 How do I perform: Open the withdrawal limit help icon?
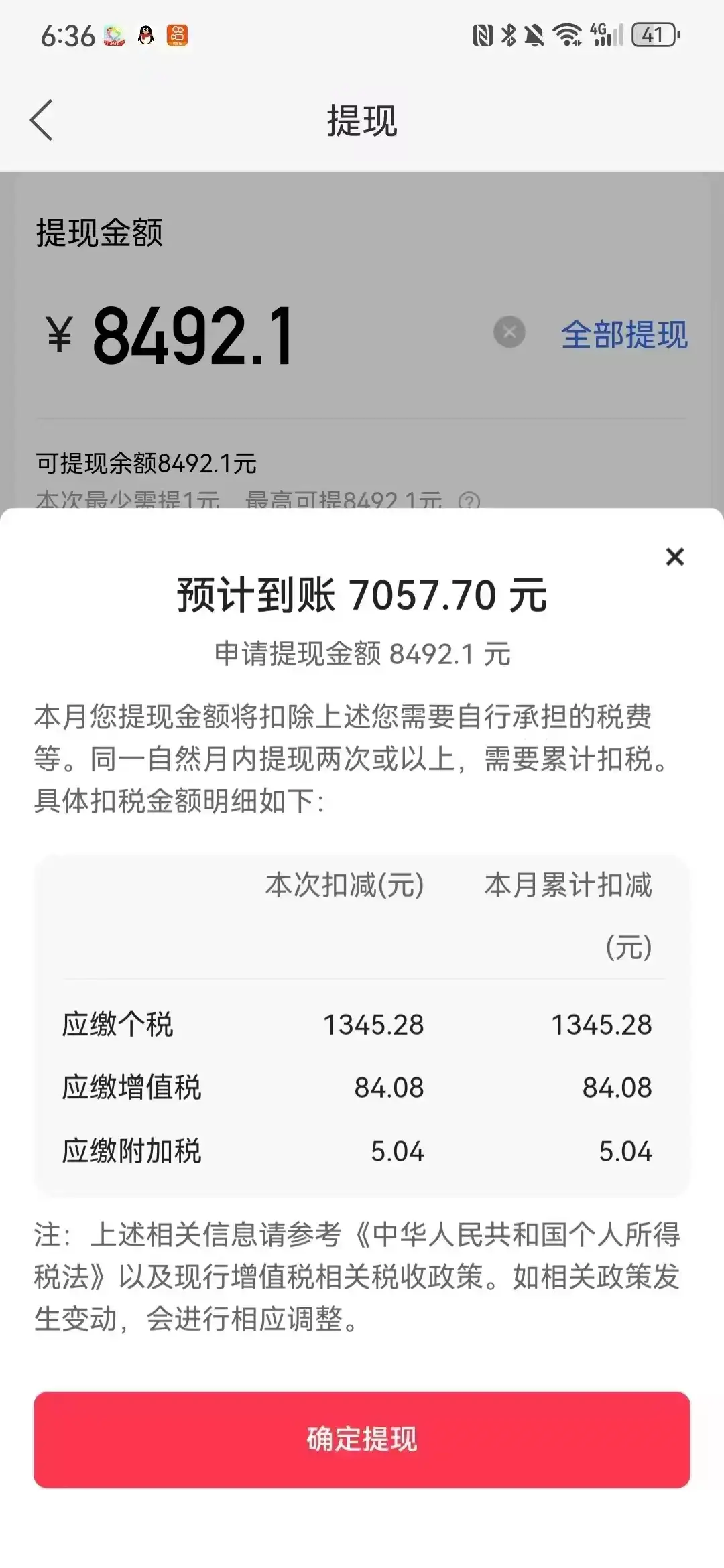pyautogui.click(x=469, y=501)
